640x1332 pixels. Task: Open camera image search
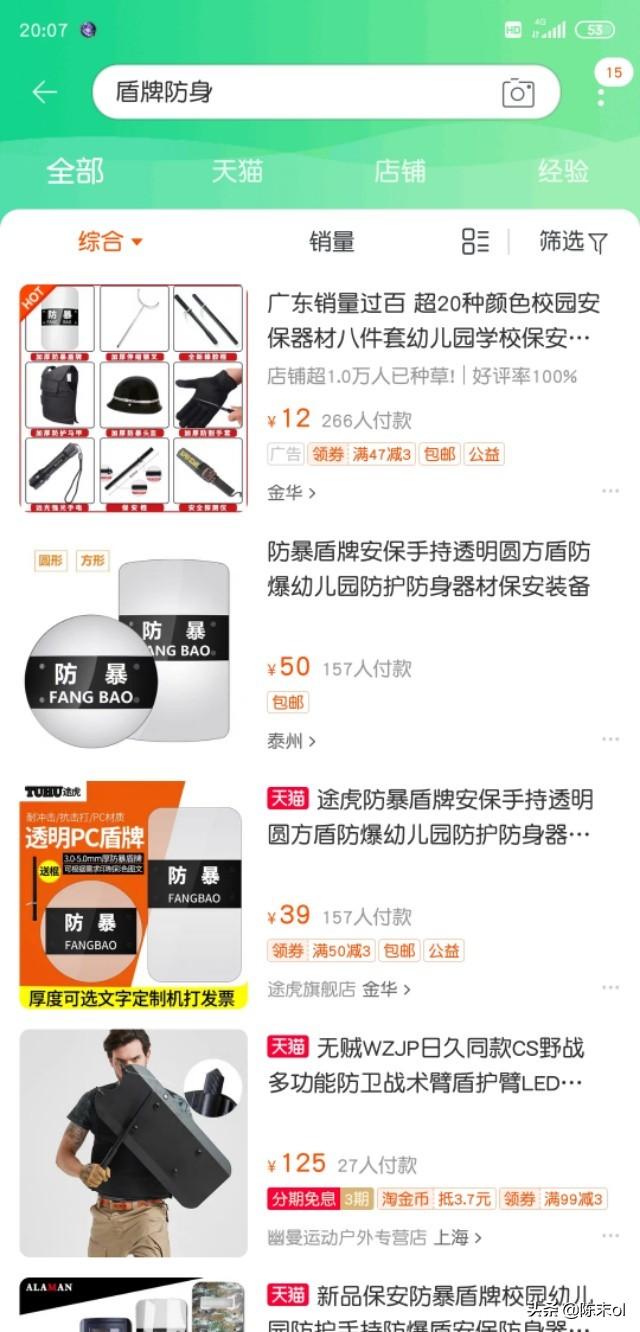(517, 93)
